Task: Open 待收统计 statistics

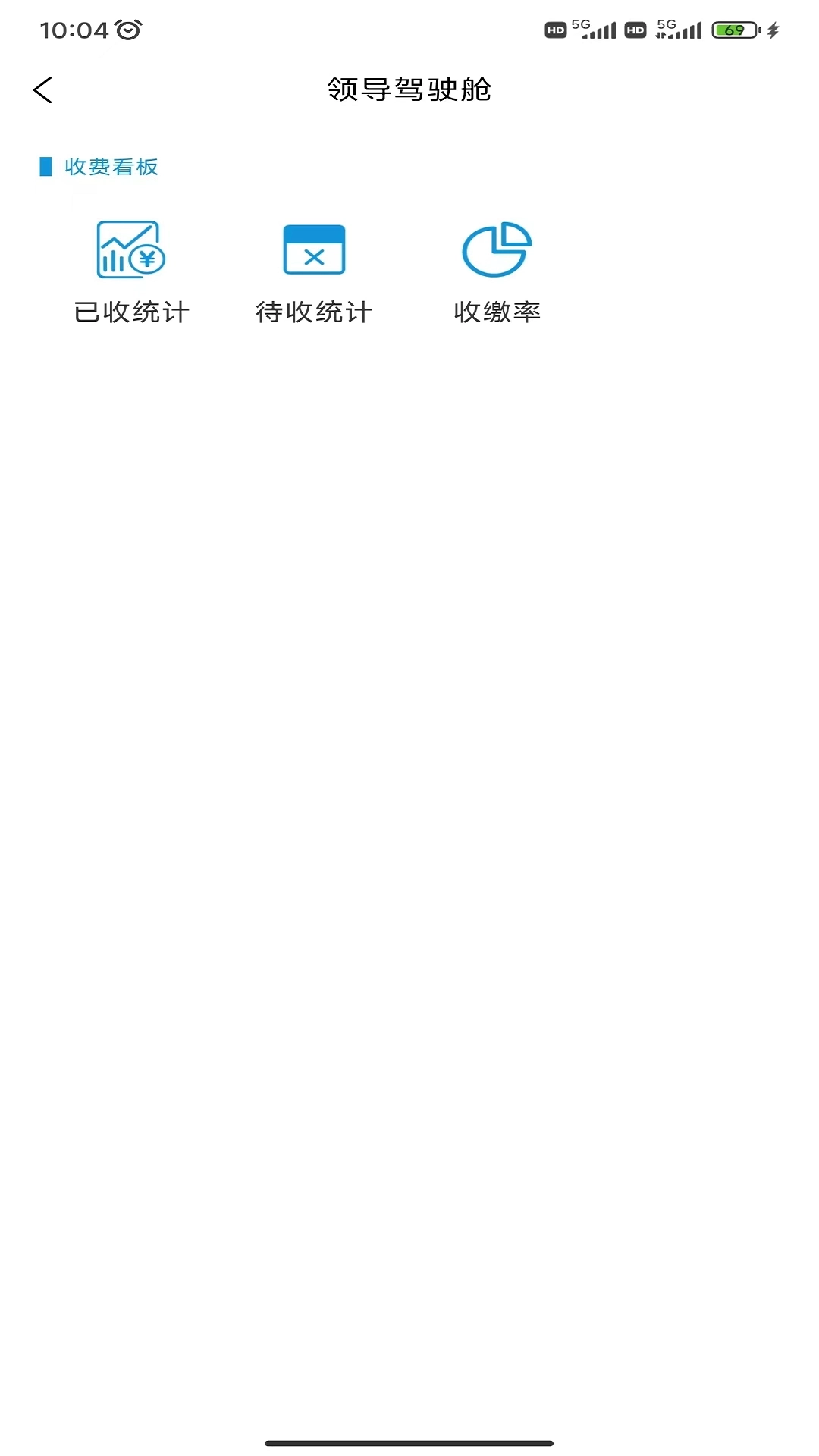Action: 314,271
